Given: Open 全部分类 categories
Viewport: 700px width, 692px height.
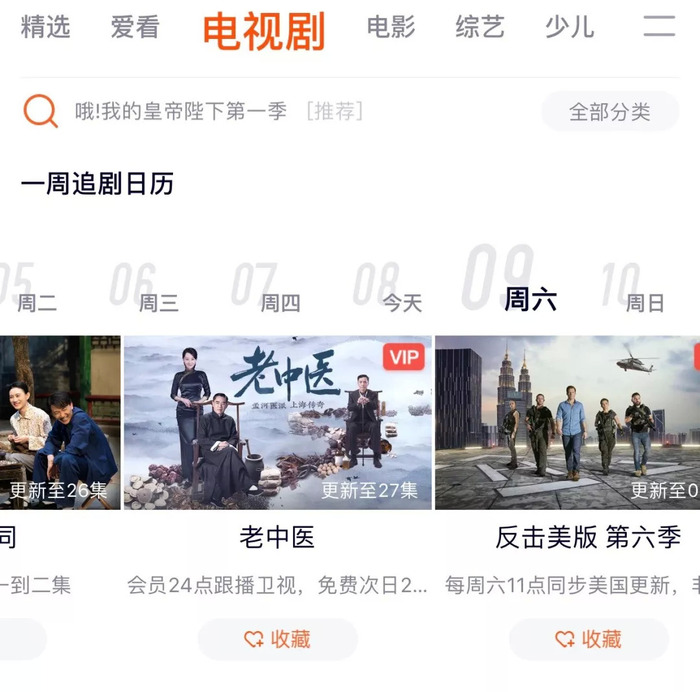Looking at the screenshot, I should 609,112.
